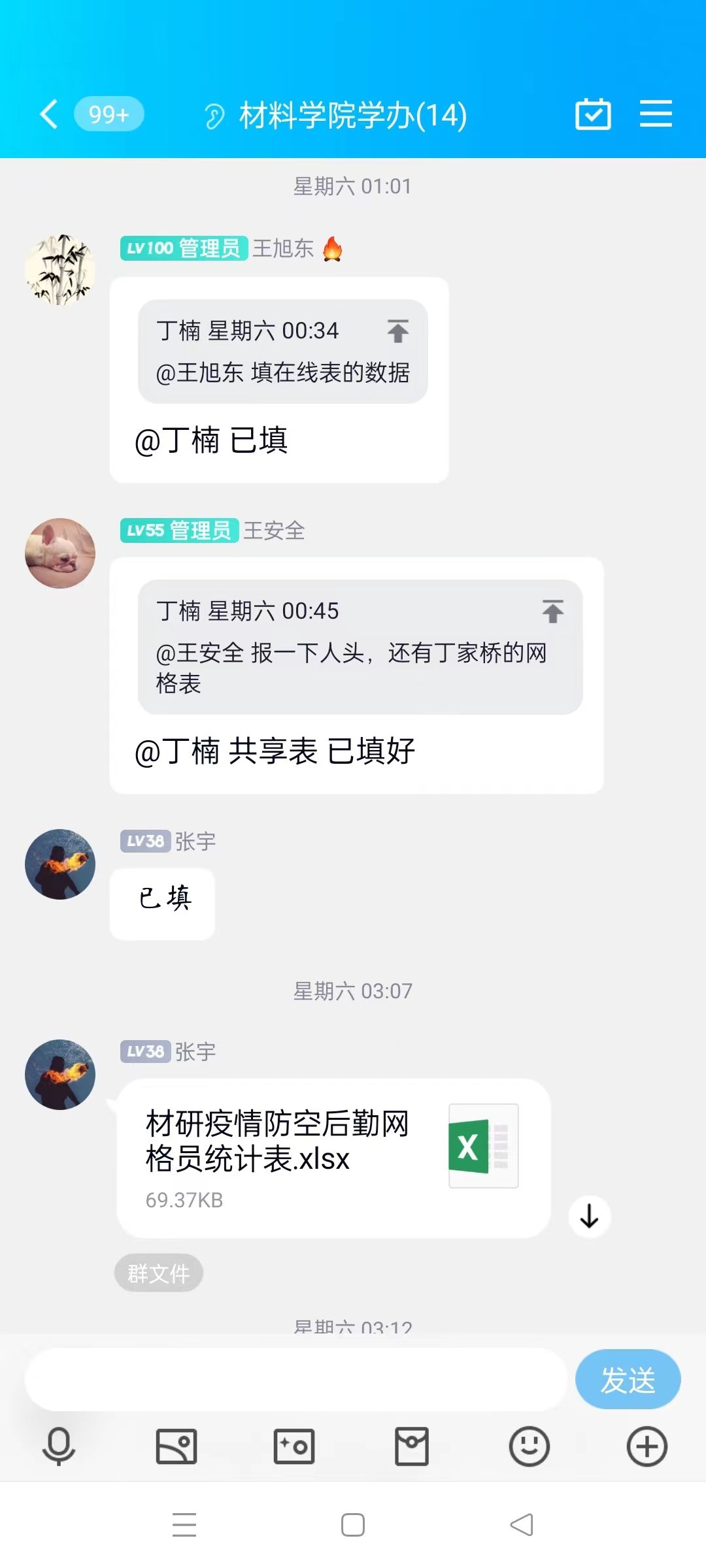This screenshot has height=1568, width=706.
Task: Jump to quoted message from 丁楠 00:34
Action: coord(397,331)
